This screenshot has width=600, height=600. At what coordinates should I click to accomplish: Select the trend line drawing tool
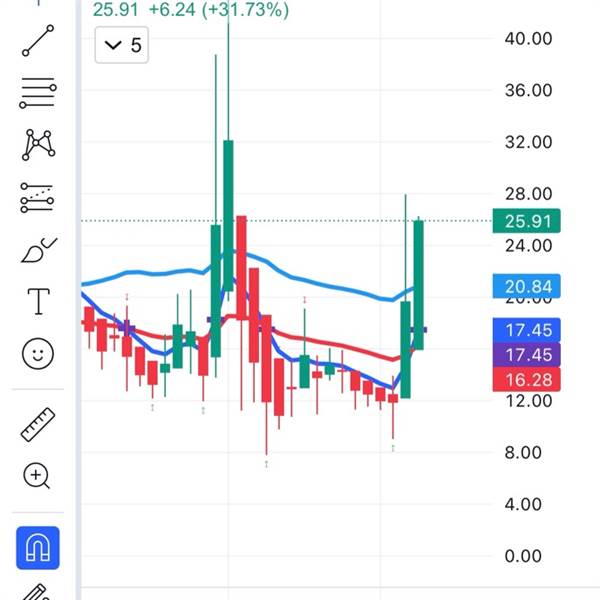point(38,40)
